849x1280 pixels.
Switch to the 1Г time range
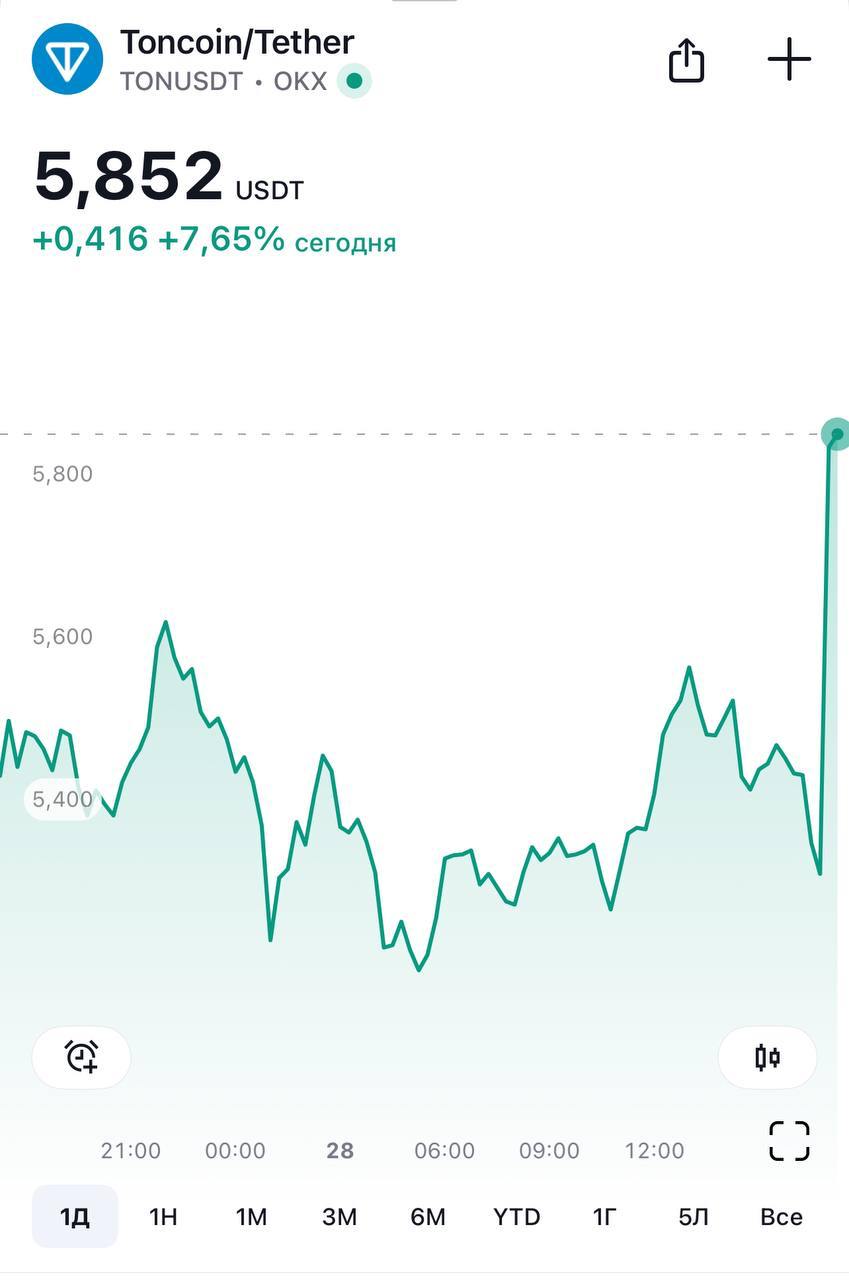tap(604, 1217)
